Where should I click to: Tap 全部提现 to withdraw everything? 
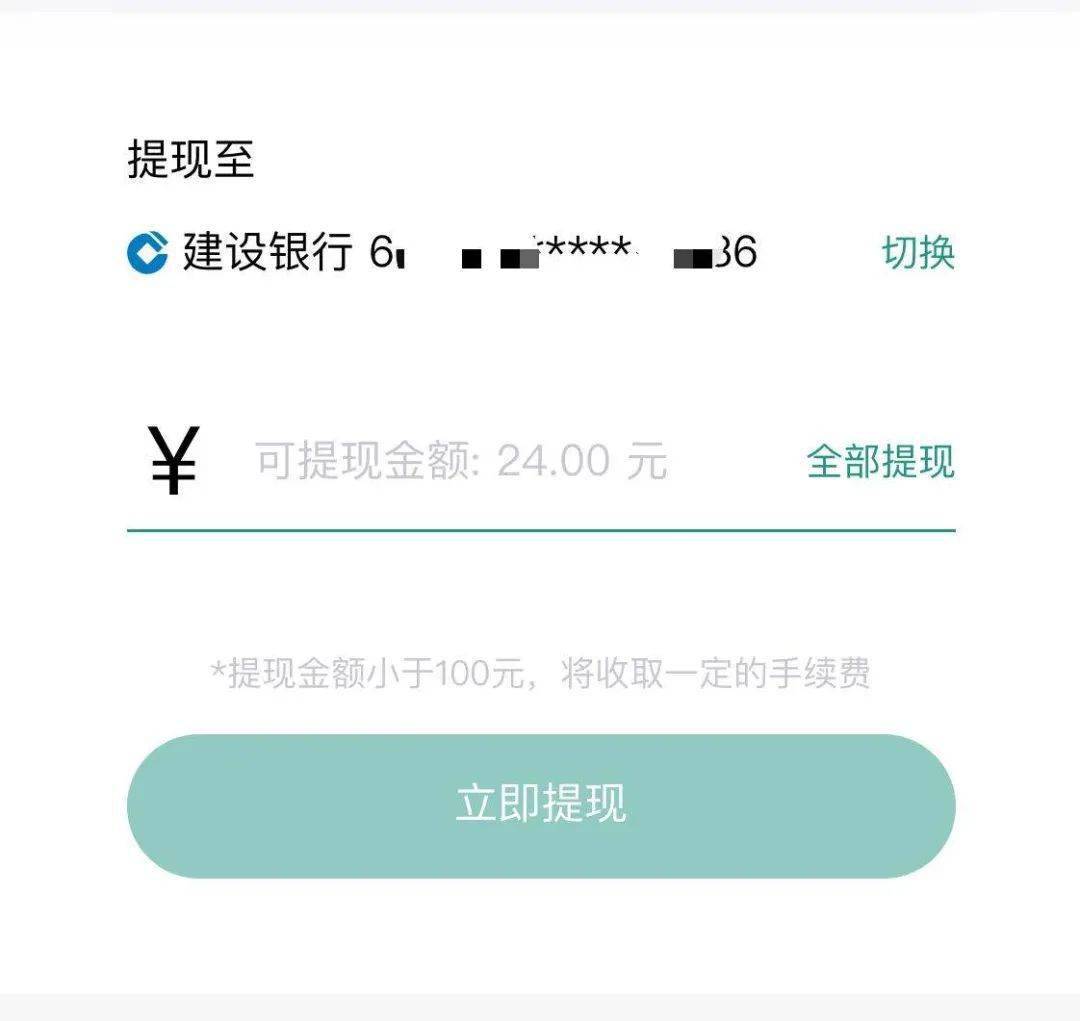880,462
